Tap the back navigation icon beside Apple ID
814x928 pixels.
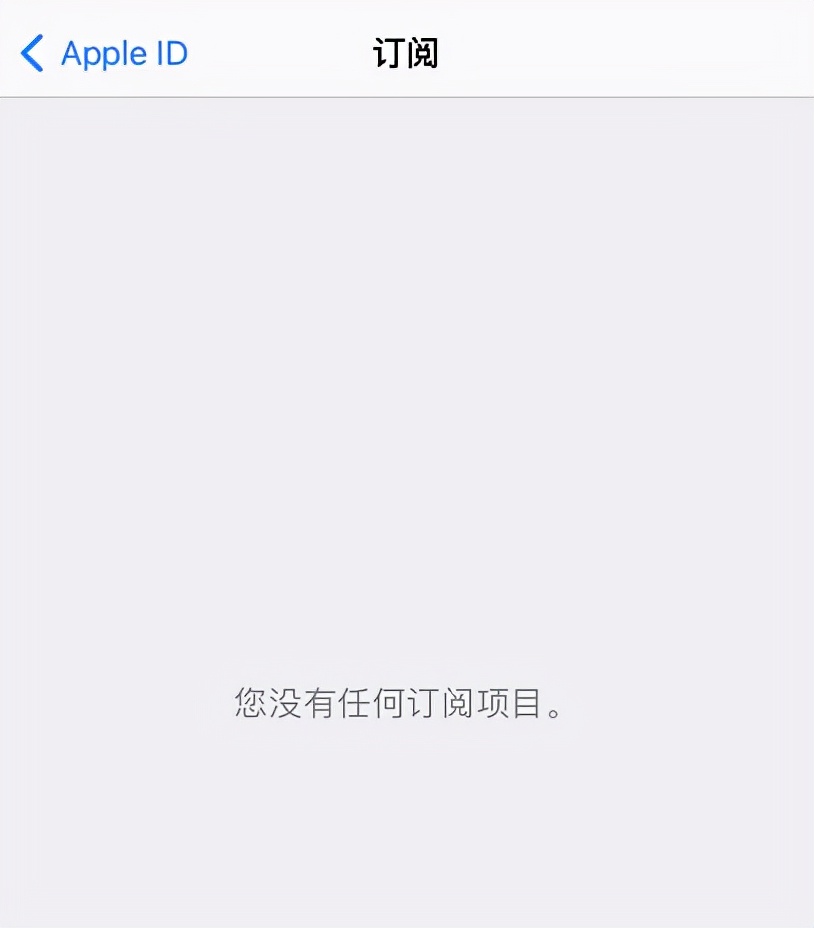[30, 53]
